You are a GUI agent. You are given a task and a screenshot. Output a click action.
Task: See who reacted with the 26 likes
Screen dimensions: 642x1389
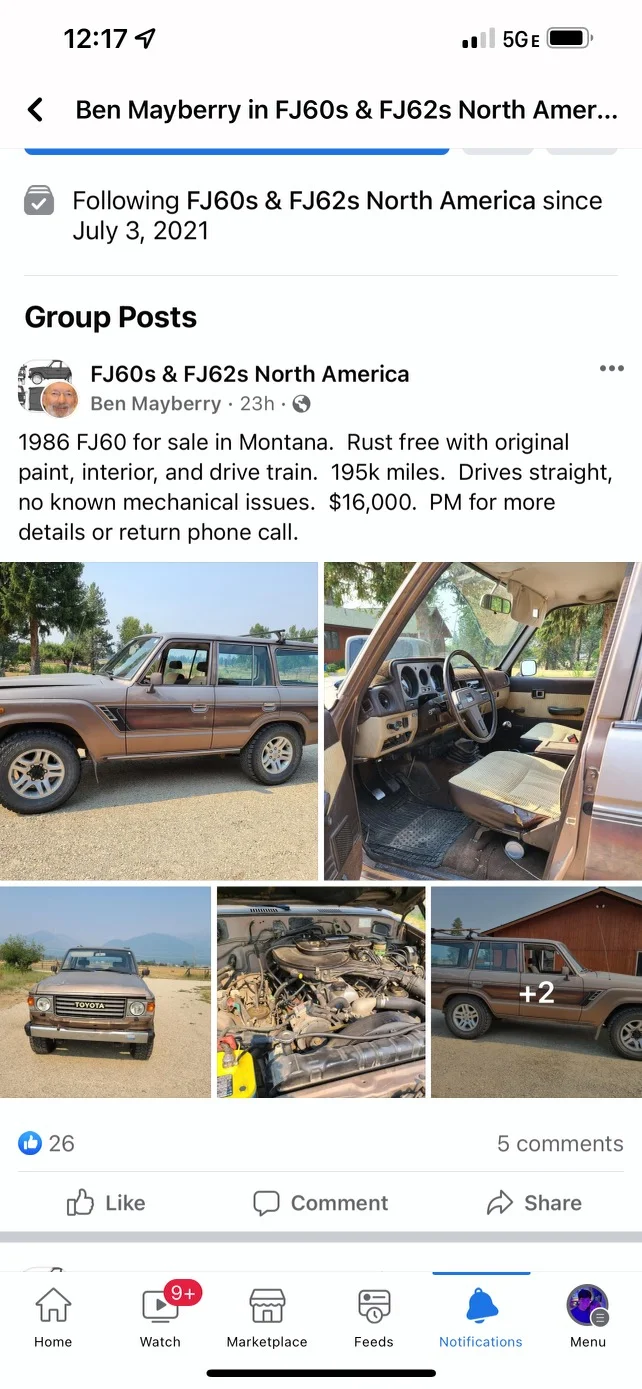pos(47,1143)
